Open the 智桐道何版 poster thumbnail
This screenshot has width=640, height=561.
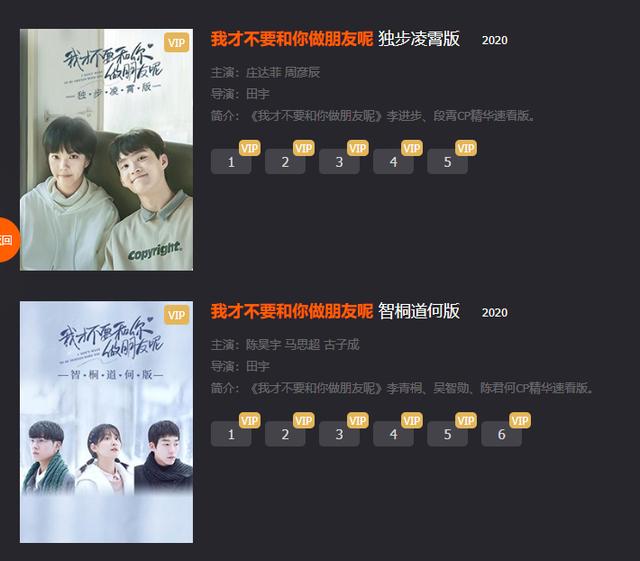coord(106,422)
